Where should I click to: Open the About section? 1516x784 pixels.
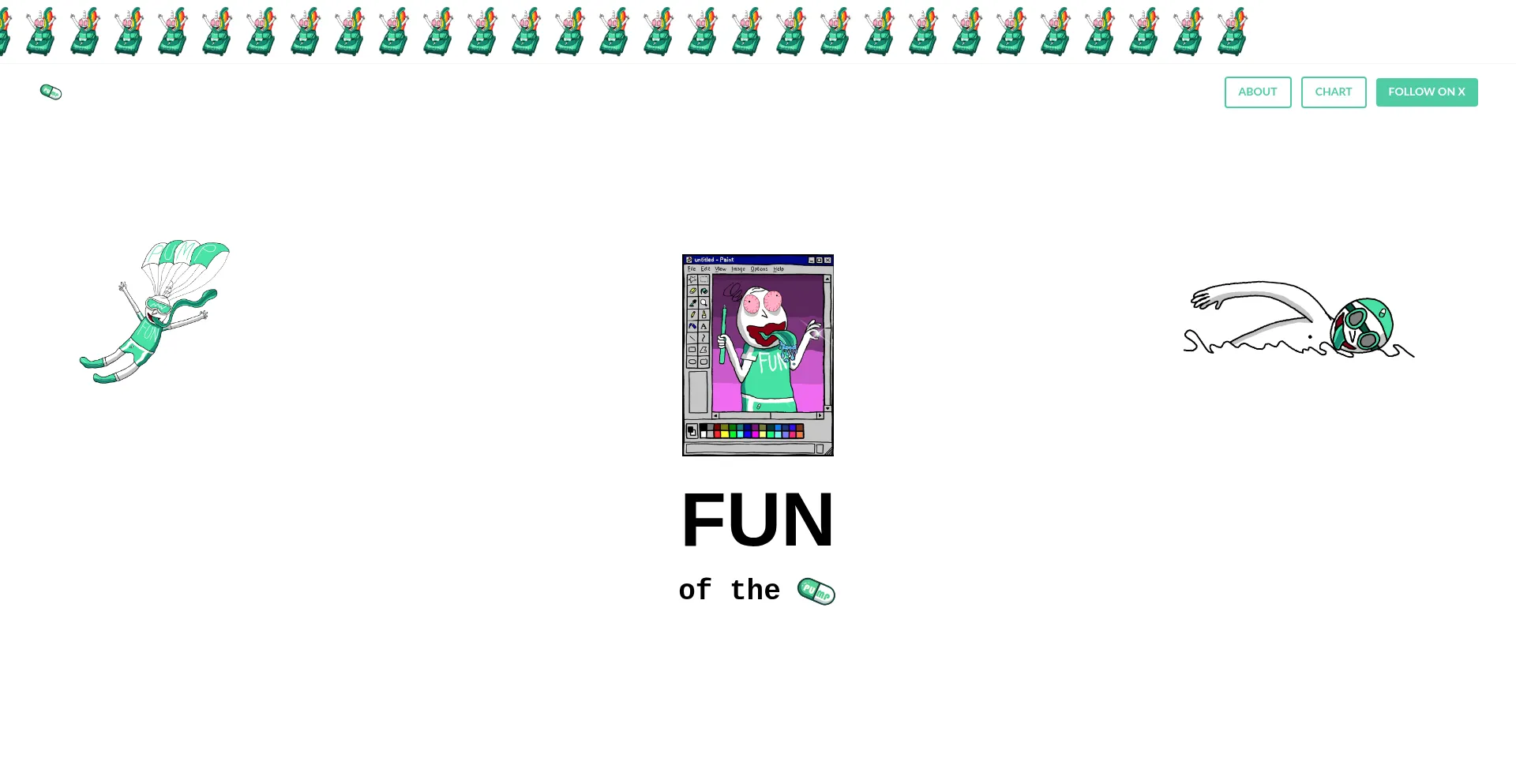pos(1257,92)
